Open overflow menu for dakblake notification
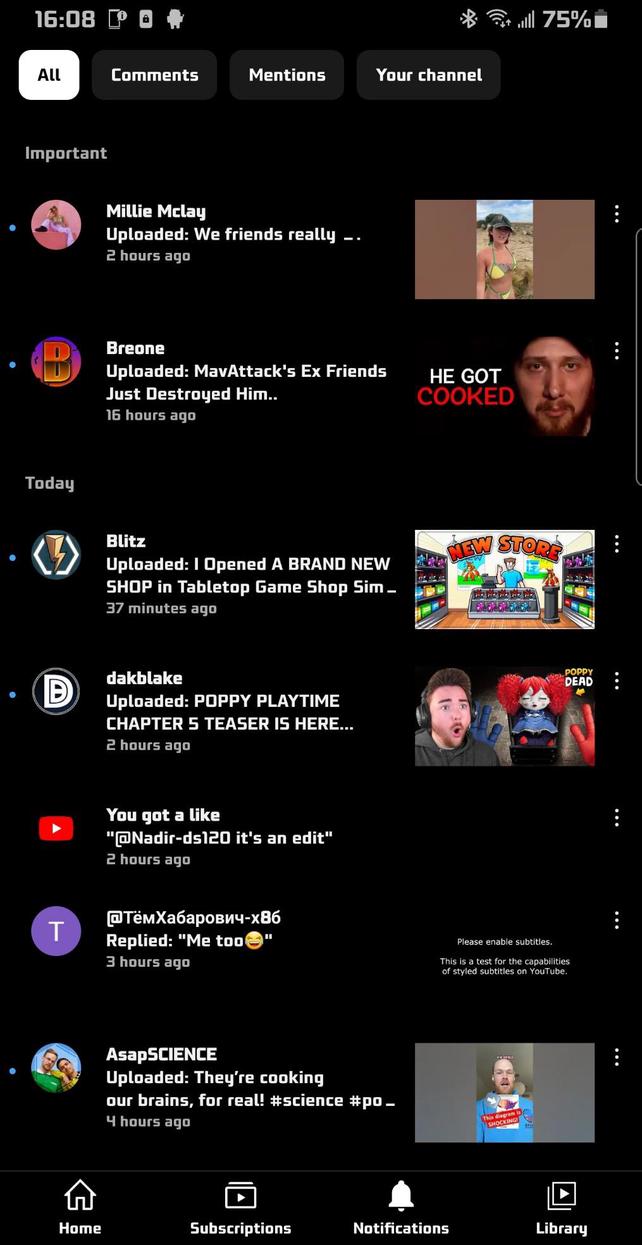This screenshot has height=1245, width=642. click(617, 681)
